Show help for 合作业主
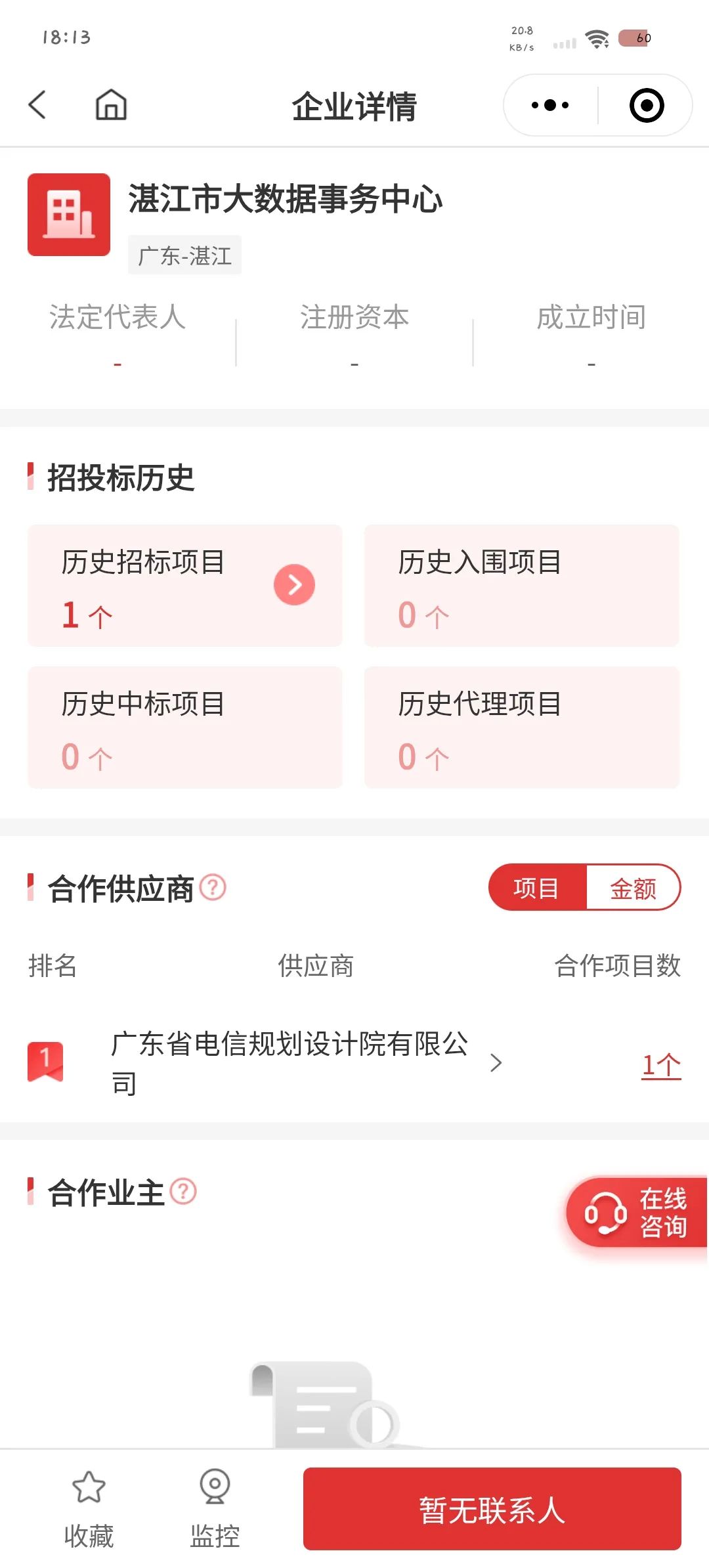Image resolution: width=709 pixels, height=1568 pixels. tap(183, 1191)
